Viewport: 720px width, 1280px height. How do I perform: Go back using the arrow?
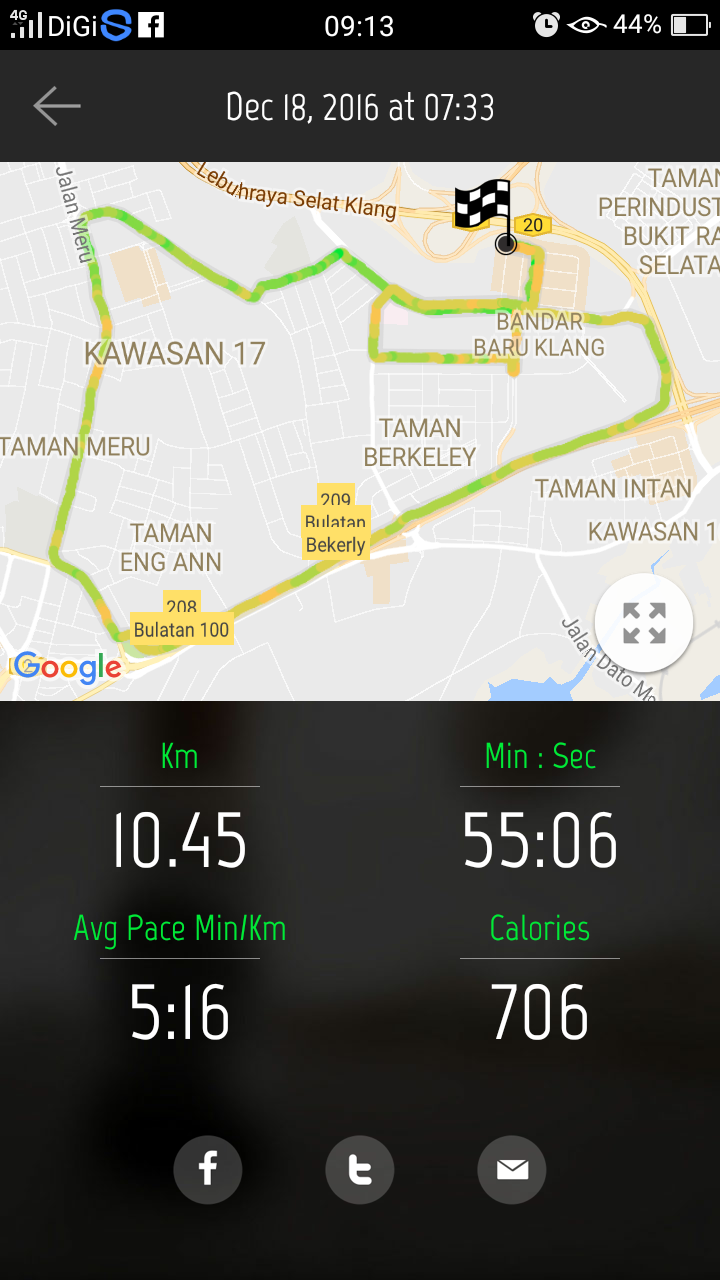(x=56, y=106)
